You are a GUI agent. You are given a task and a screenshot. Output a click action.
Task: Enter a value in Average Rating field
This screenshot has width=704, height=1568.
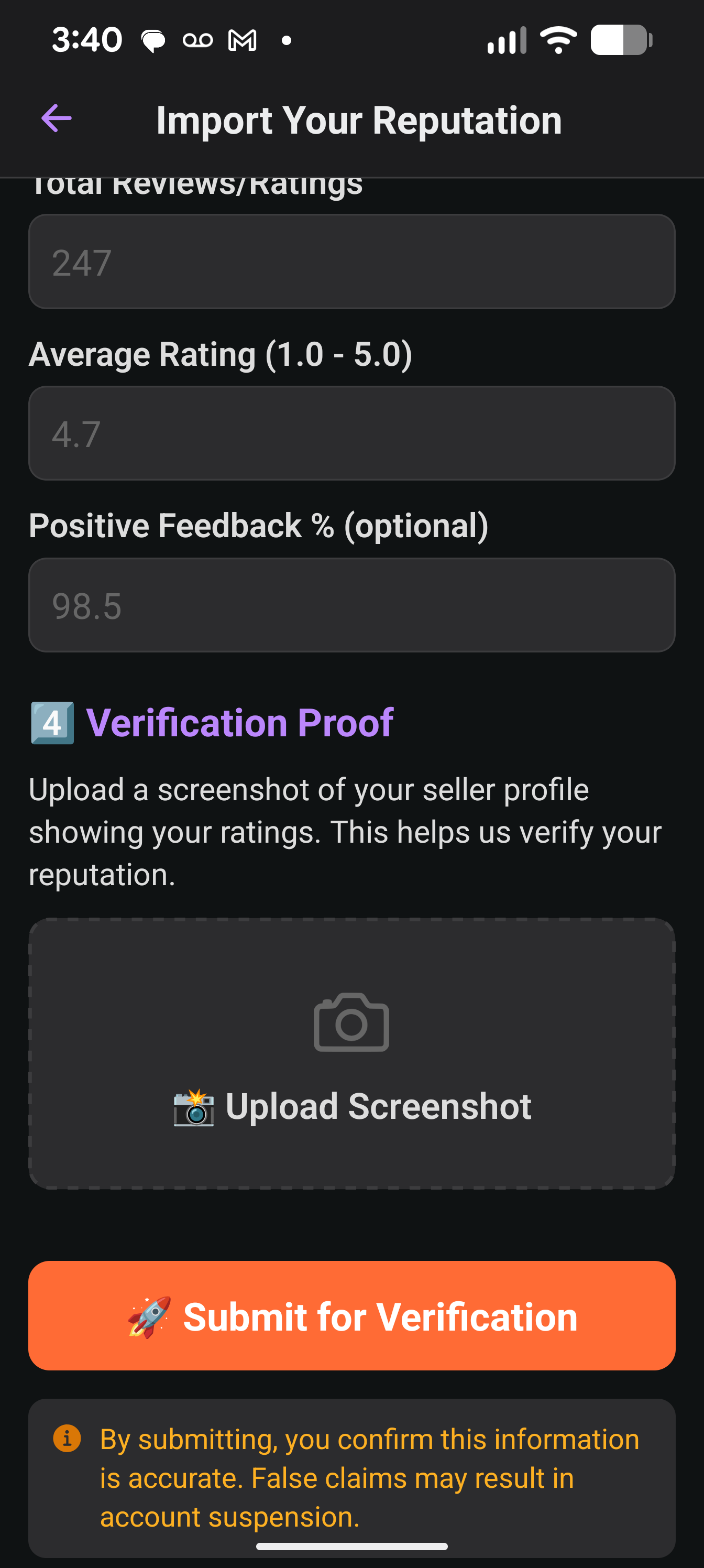pyautogui.click(x=351, y=433)
